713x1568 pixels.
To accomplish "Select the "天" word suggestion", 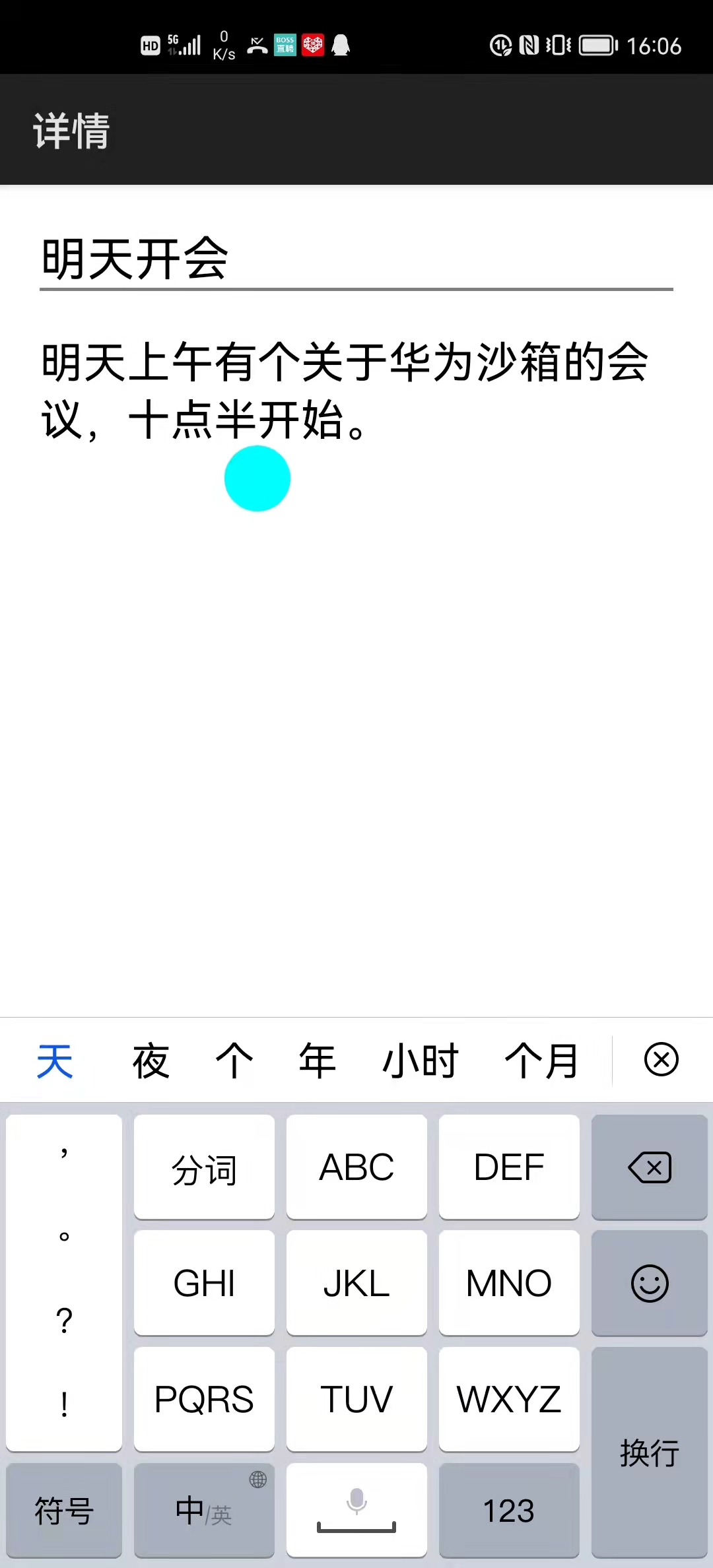I will coord(55,1061).
